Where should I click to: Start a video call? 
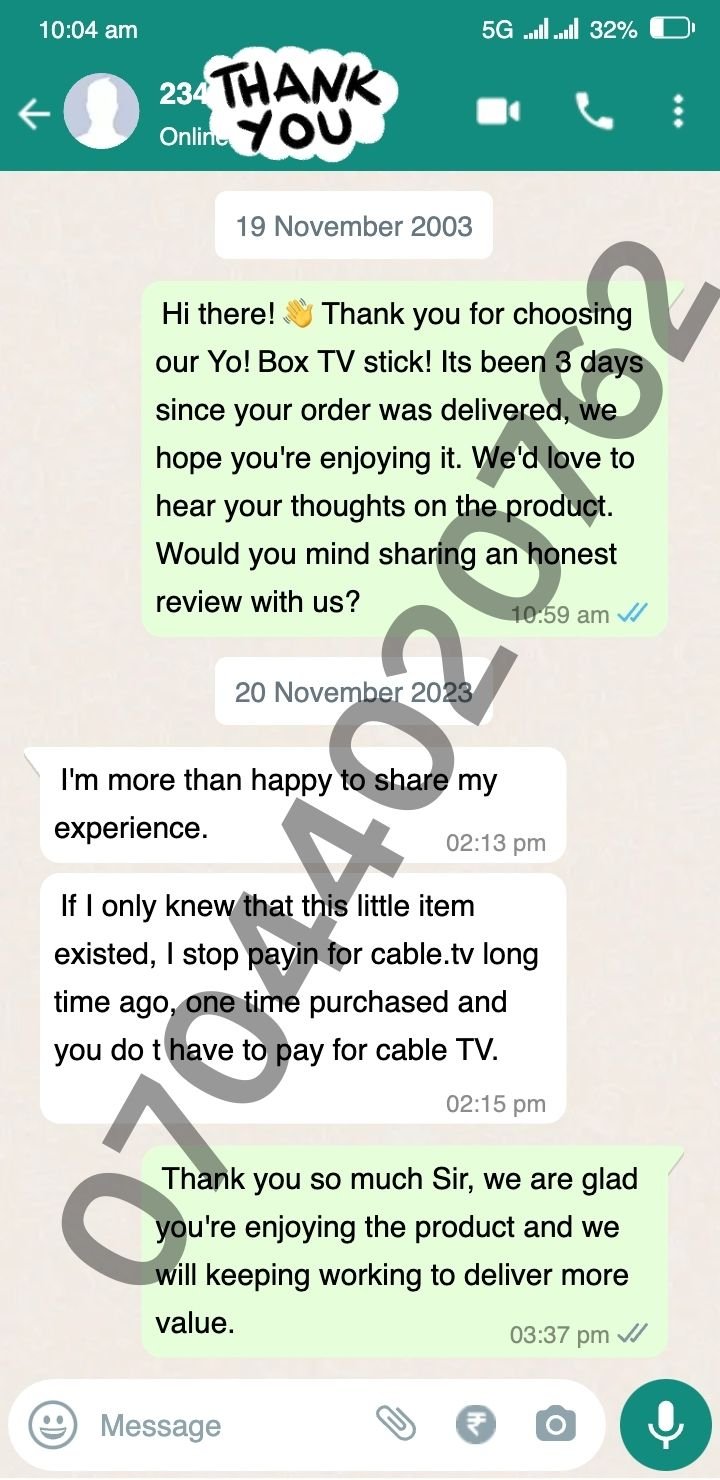click(497, 111)
